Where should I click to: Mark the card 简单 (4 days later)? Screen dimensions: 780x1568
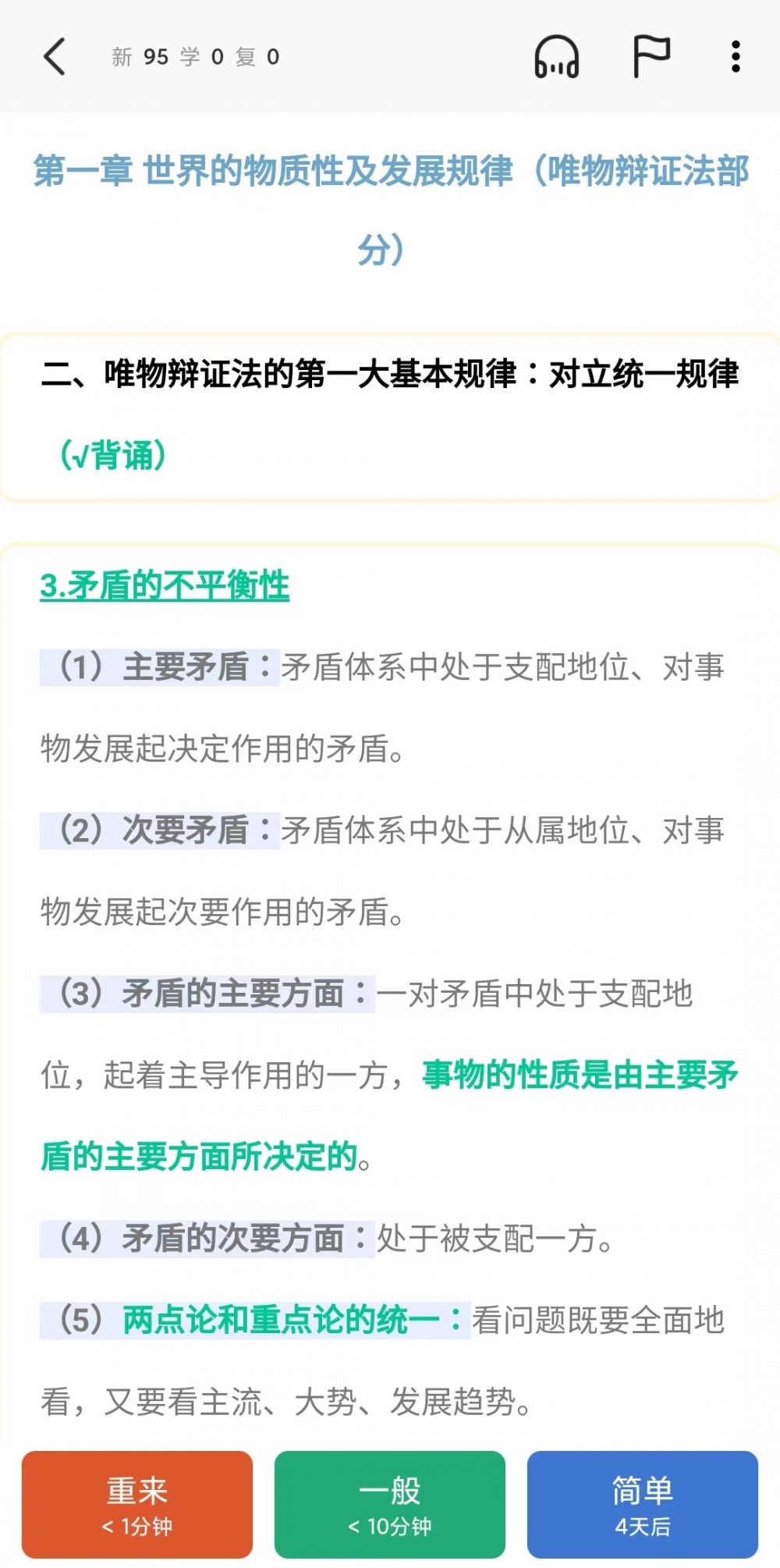click(643, 1504)
